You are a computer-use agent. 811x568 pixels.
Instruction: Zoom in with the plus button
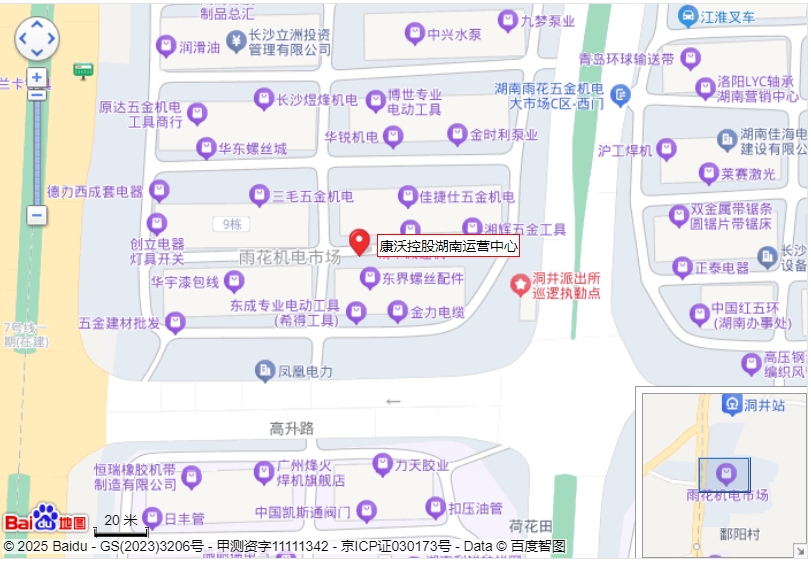[37, 77]
